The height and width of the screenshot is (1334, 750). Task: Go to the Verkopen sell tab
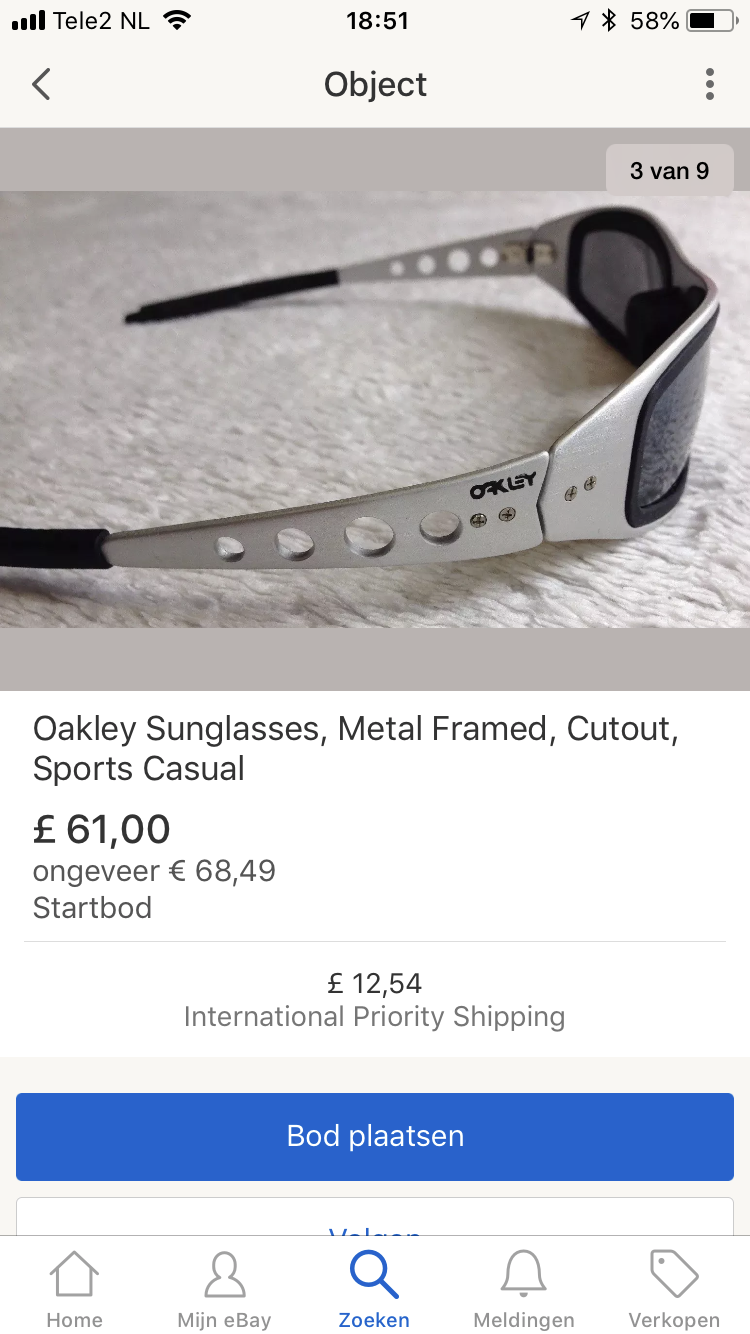pos(674,1289)
